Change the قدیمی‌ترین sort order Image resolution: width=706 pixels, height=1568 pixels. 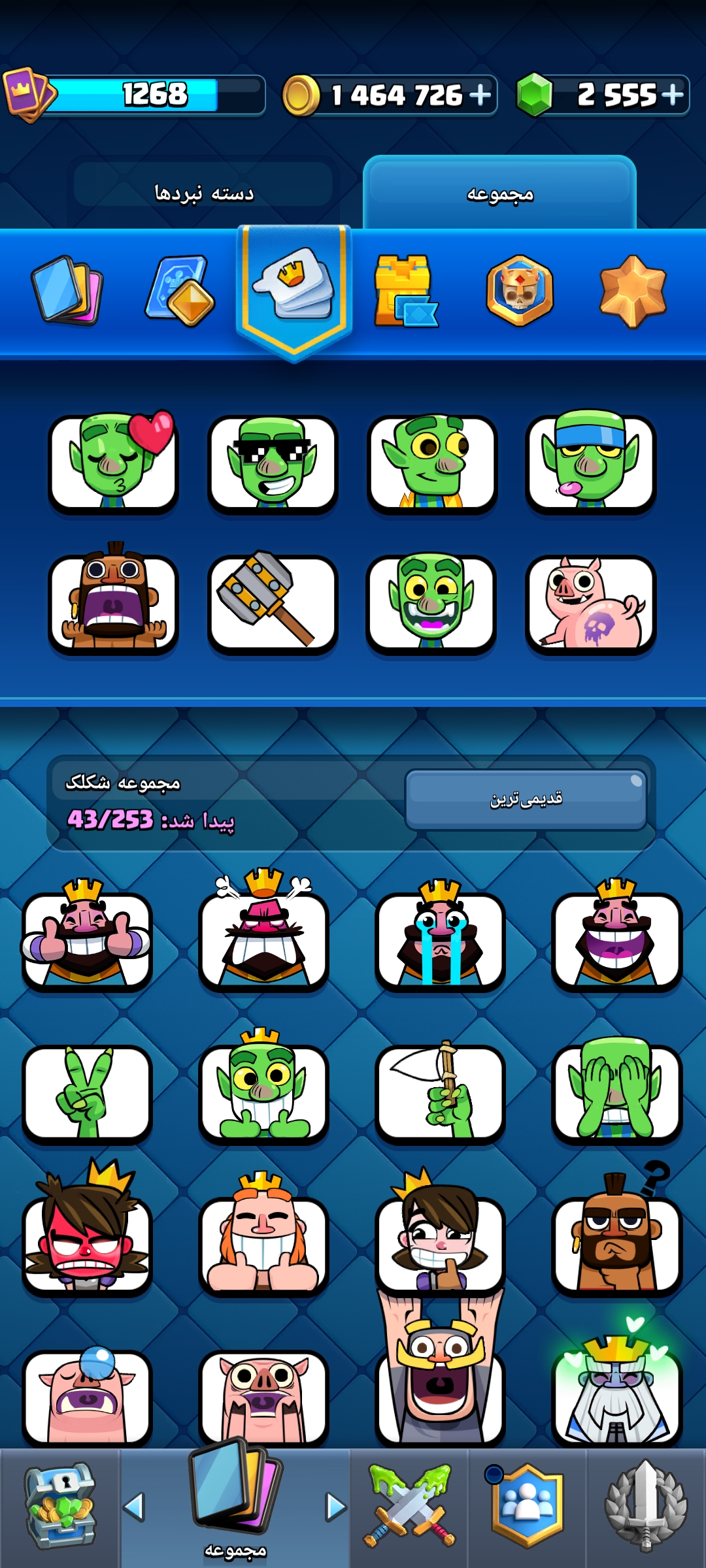click(526, 799)
